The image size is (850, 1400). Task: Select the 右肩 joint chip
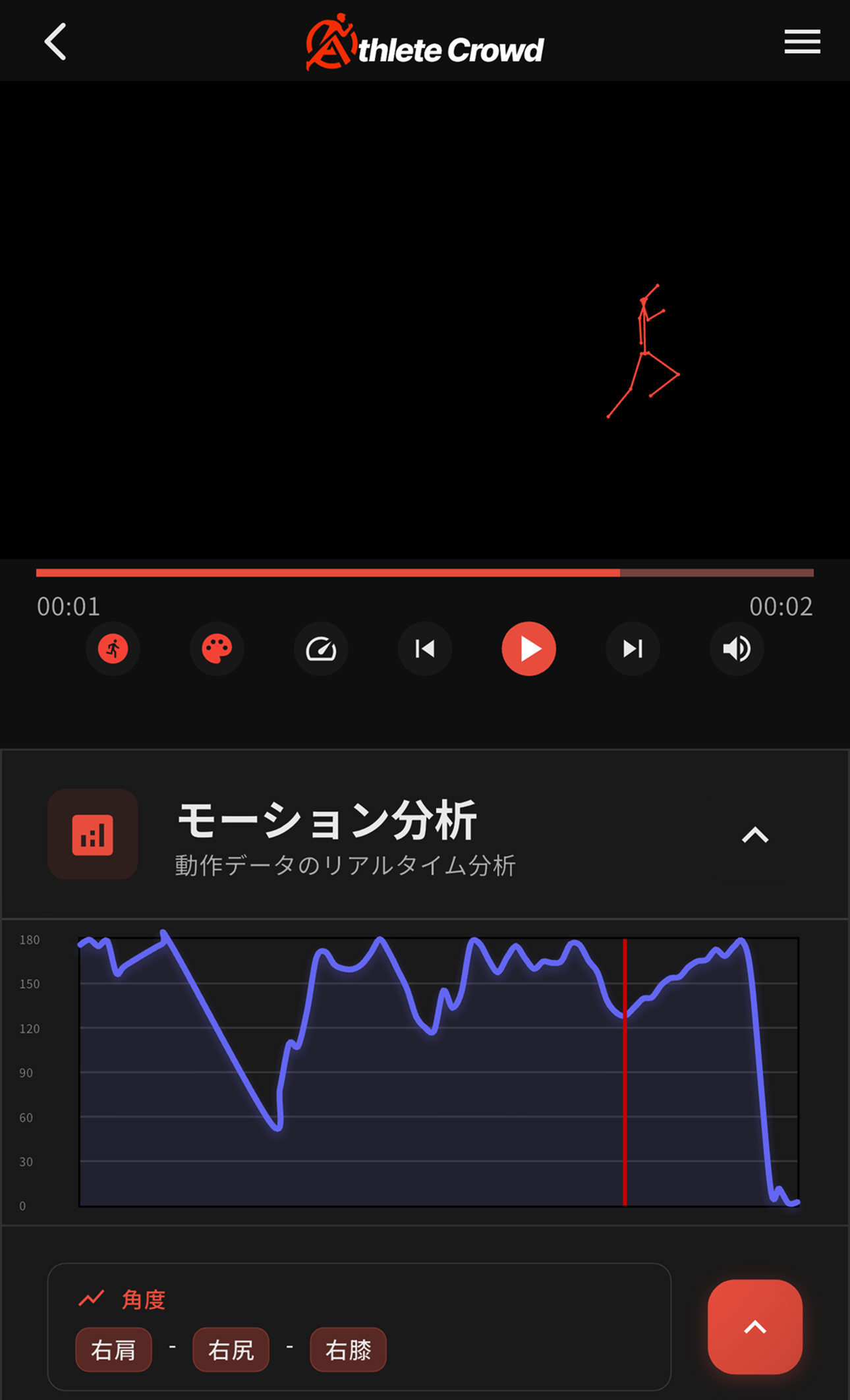click(x=113, y=1350)
